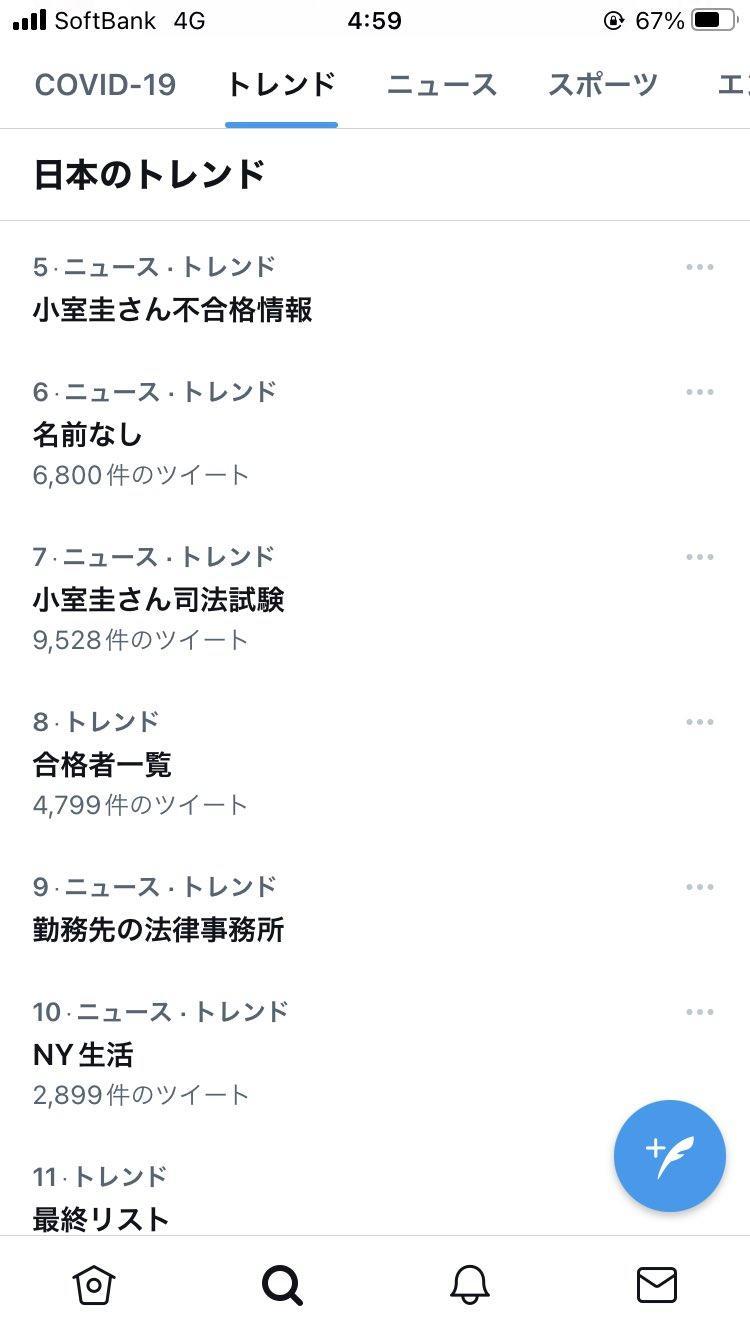Image resolution: width=750 pixels, height=1334 pixels.
Task: Open the NY生活 trending topic
Action: [83, 1054]
